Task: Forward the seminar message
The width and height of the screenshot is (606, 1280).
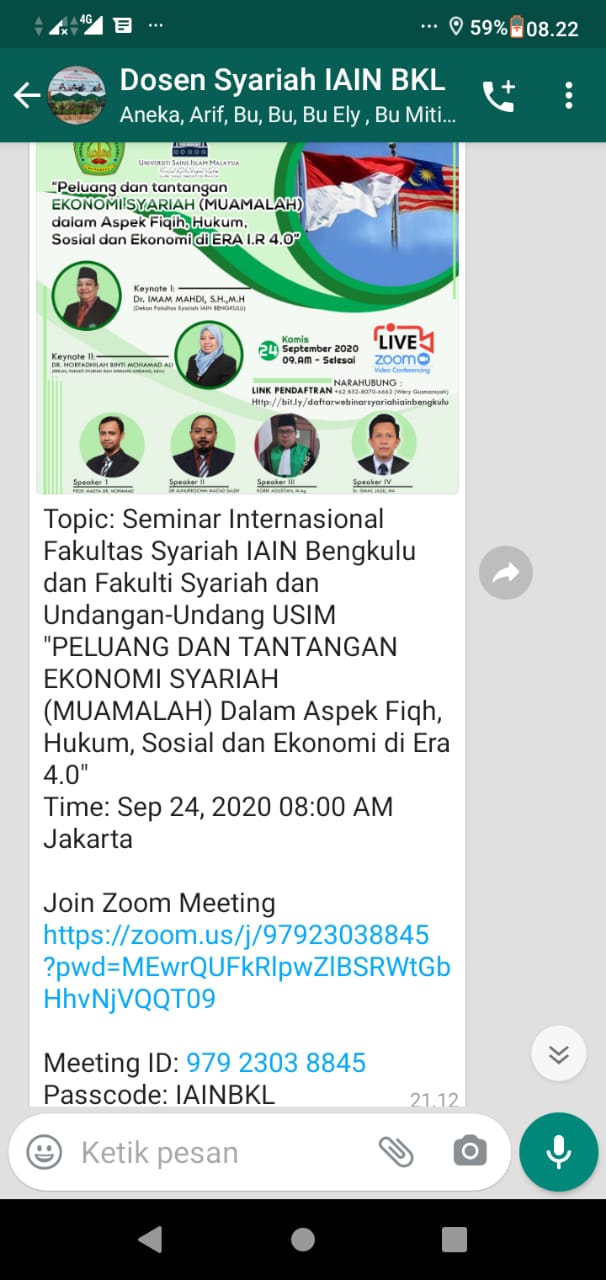Action: 505,572
